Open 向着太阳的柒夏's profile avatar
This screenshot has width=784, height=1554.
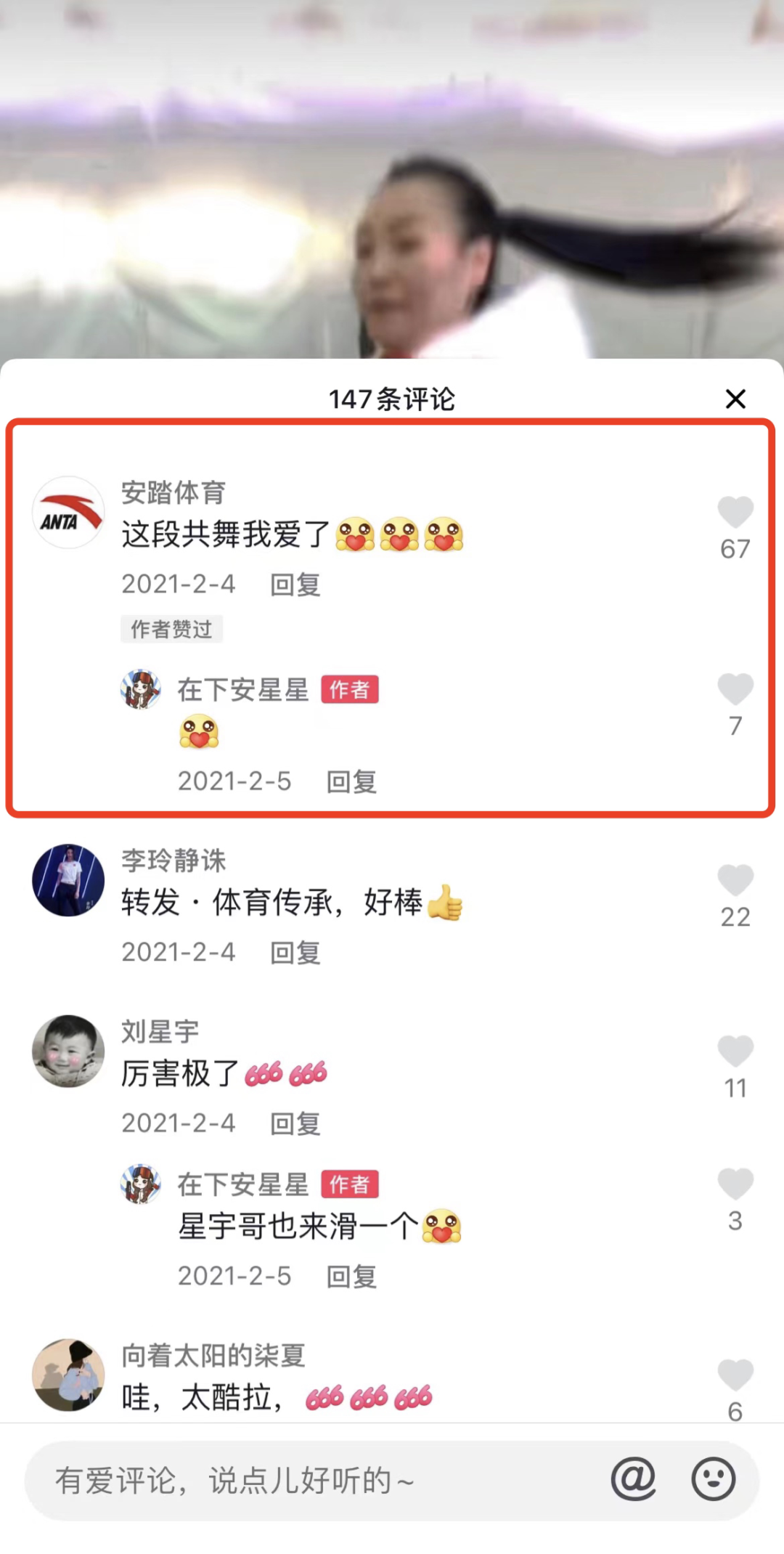click(68, 1375)
